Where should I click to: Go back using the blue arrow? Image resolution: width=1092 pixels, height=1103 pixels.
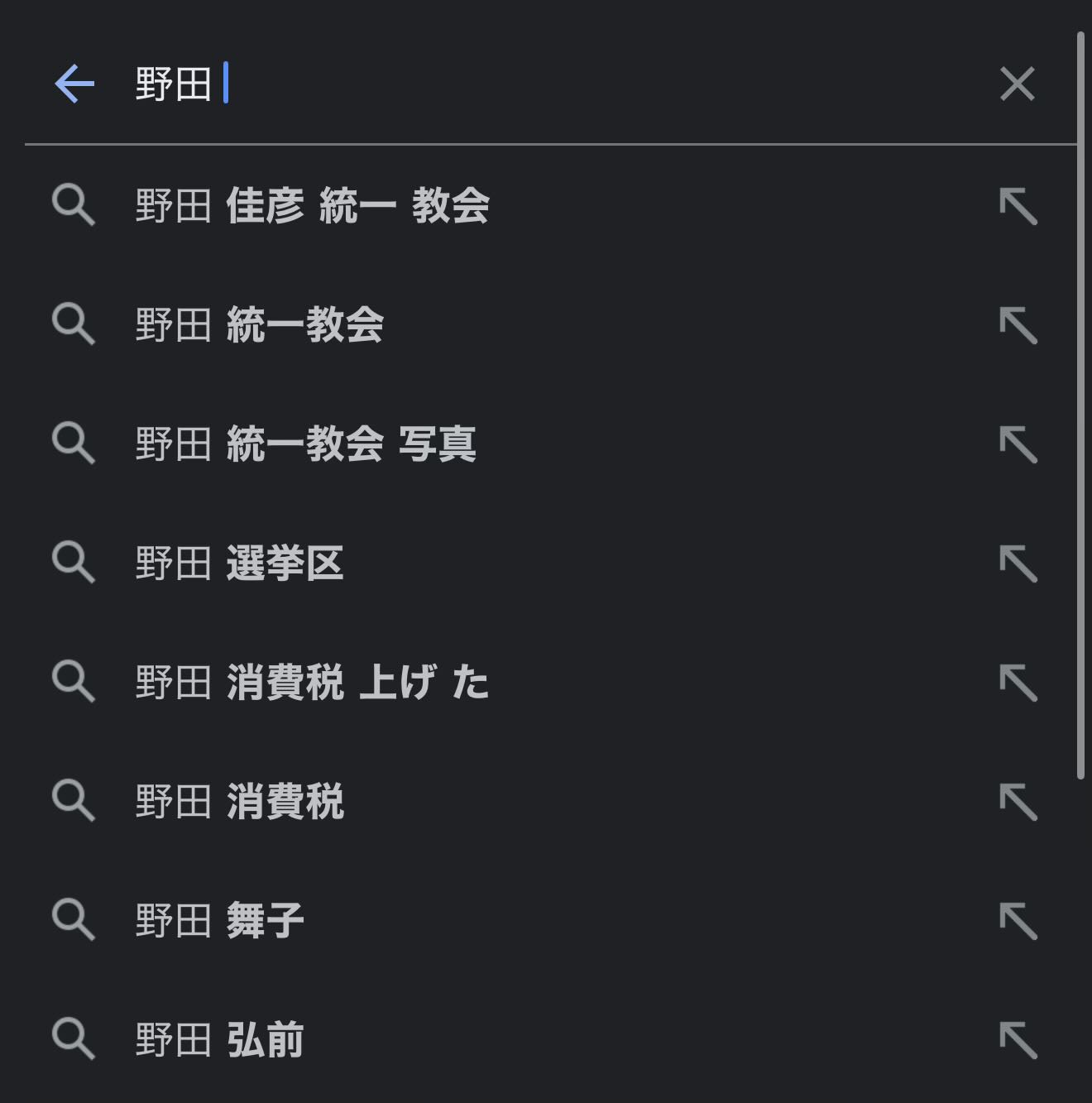74,84
